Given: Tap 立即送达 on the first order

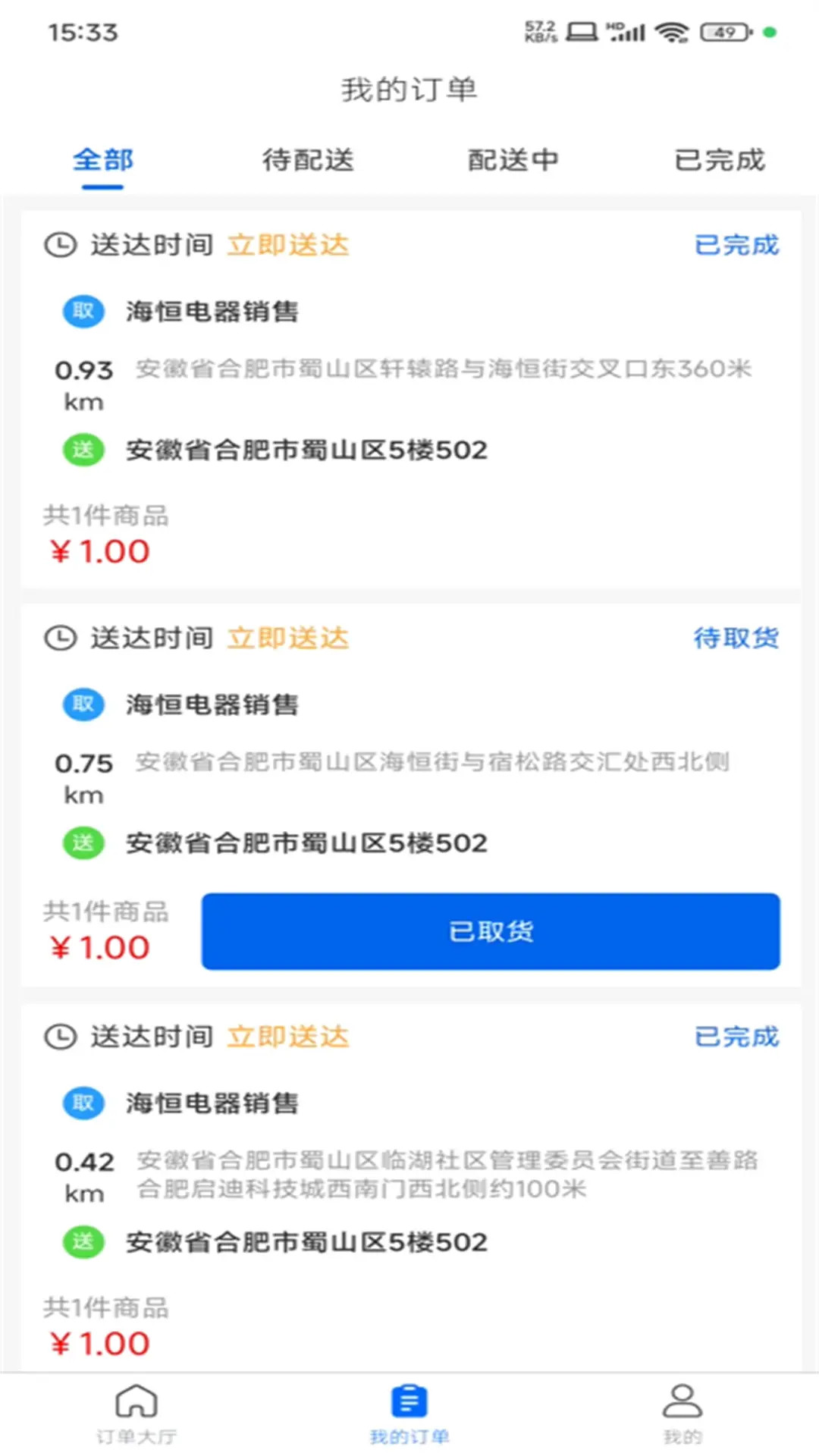Looking at the screenshot, I should pyautogui.click(x=287, y=244).
